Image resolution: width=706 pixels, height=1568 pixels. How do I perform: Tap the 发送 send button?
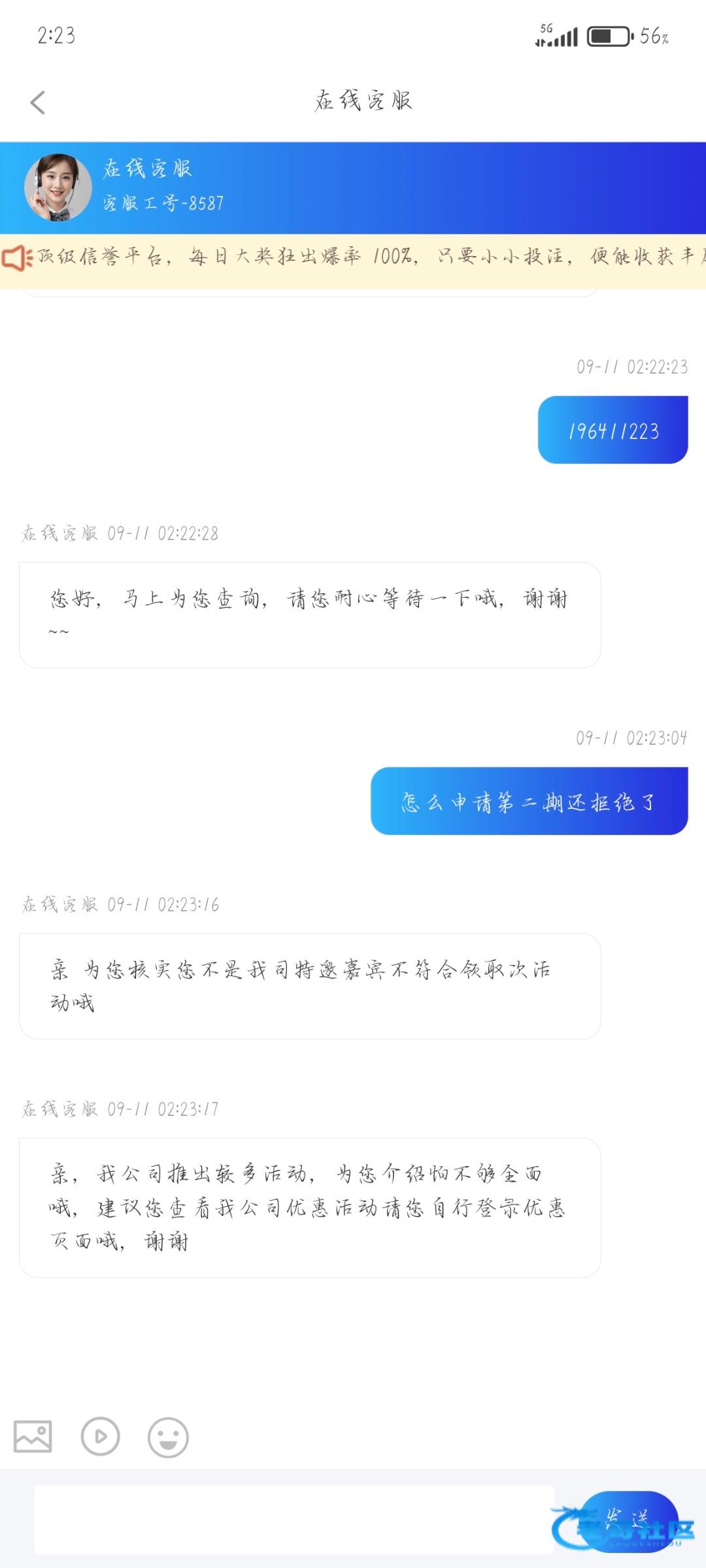[x=626, y=1520]
